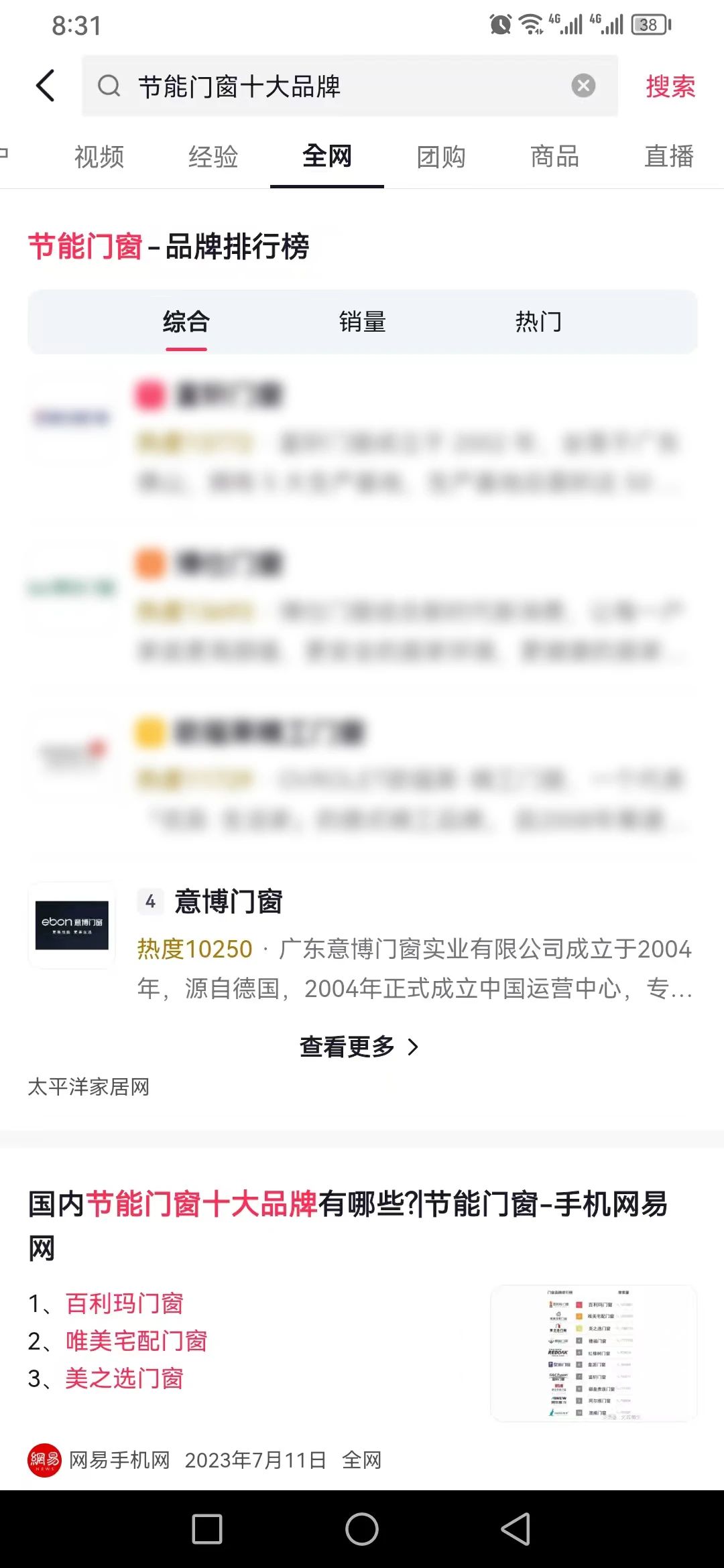Screen dimensions: 724x1568
Task: Open the 直播 tab
Action: click(668, 157)
